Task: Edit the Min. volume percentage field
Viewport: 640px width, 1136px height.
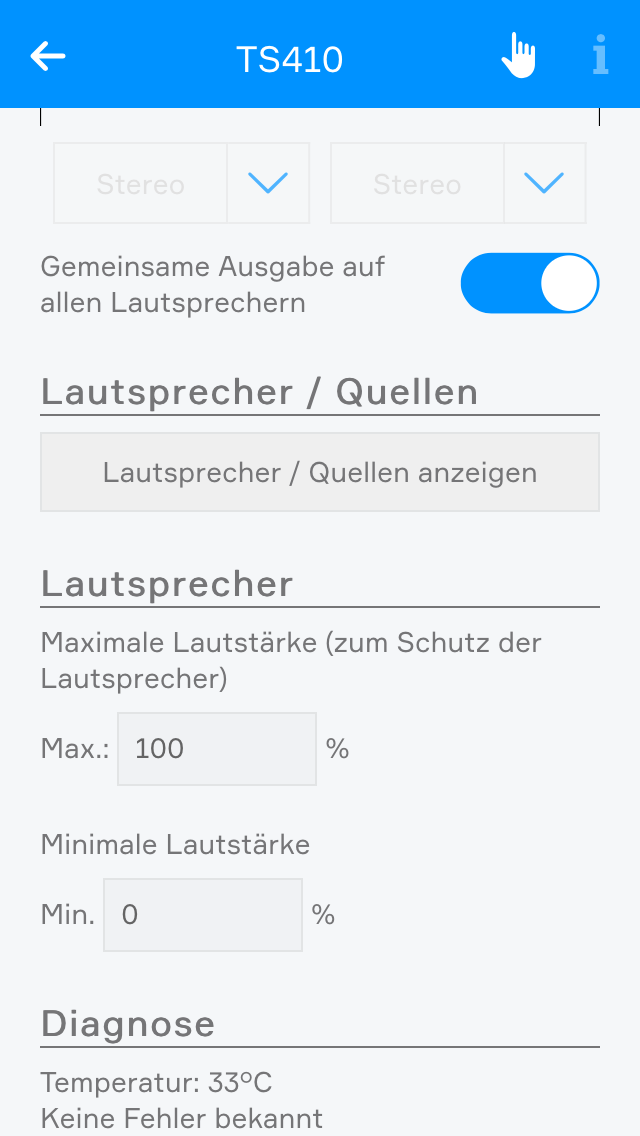Action: pos(203,915)
